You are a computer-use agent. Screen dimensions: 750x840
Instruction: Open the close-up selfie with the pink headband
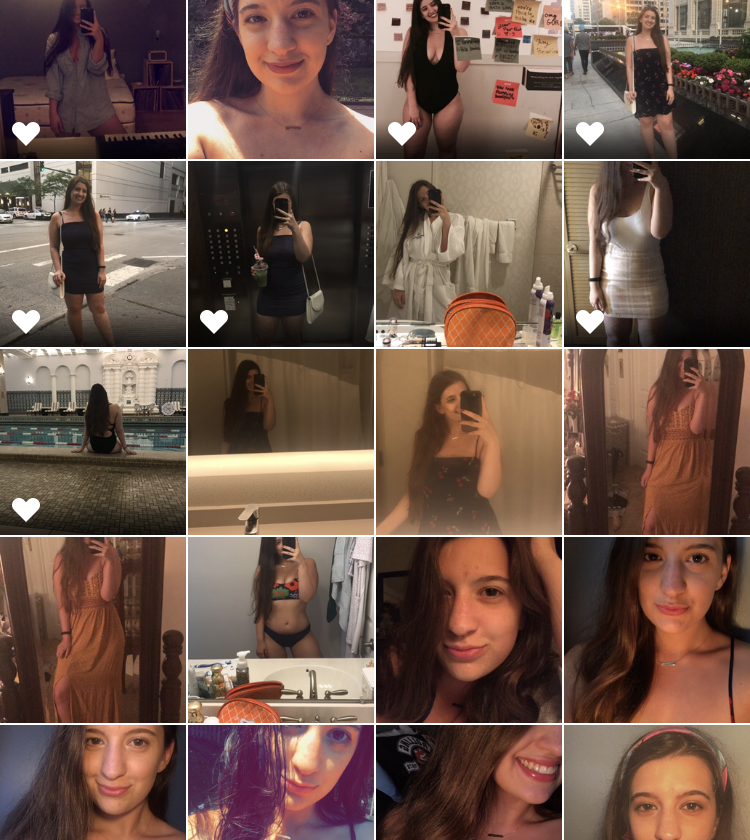[656, 783]
